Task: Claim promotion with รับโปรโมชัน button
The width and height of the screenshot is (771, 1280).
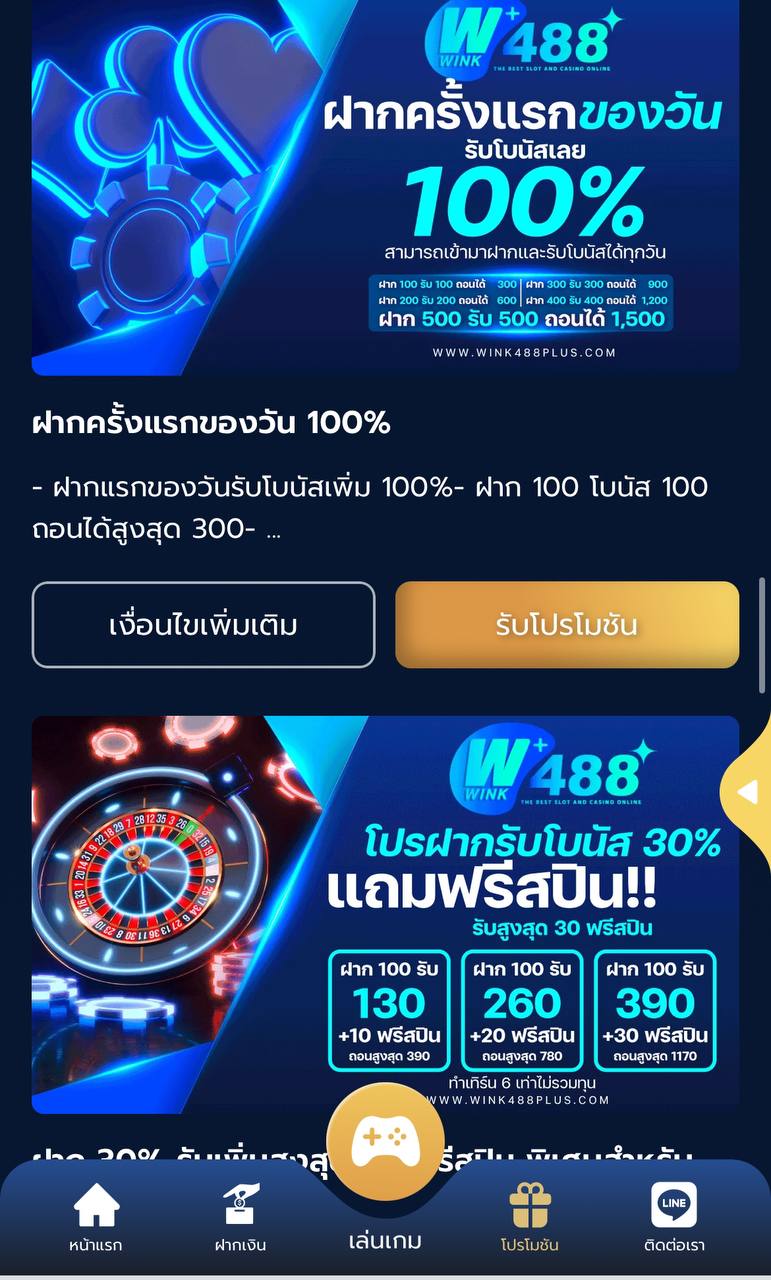Action: click(567, 625)
